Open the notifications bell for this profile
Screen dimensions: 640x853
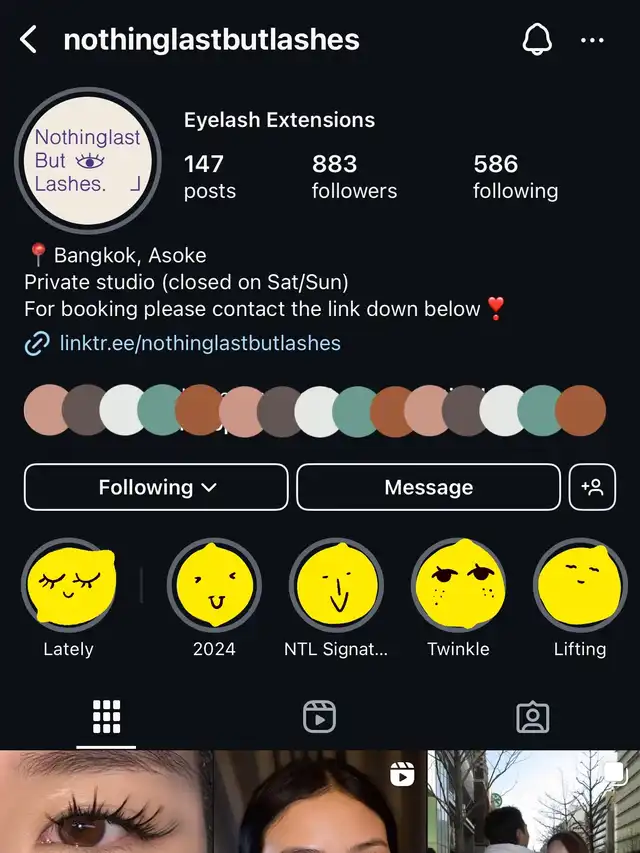(537, 40)
